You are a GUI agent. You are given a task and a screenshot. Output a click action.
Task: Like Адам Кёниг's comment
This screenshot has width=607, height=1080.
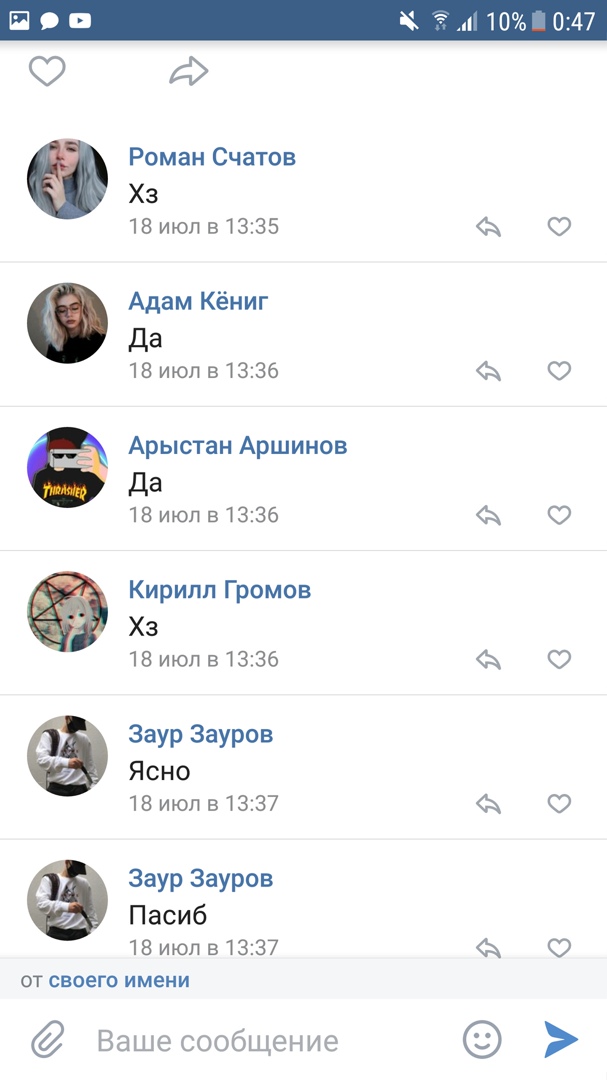click(559, 371)
